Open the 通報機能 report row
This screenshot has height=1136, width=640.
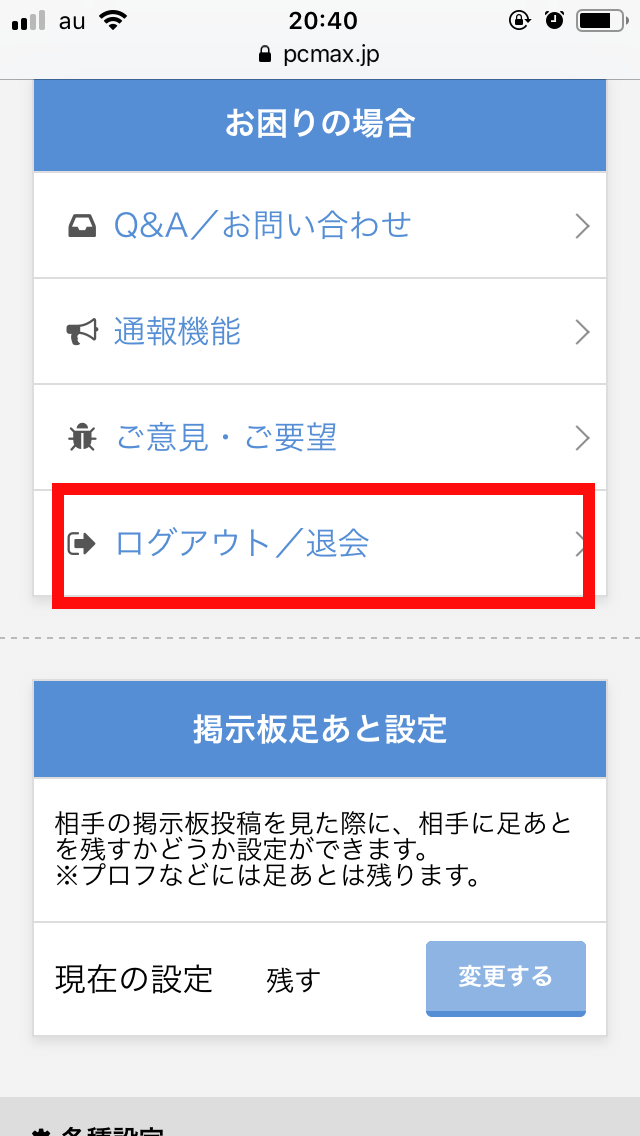click(320, 331)
